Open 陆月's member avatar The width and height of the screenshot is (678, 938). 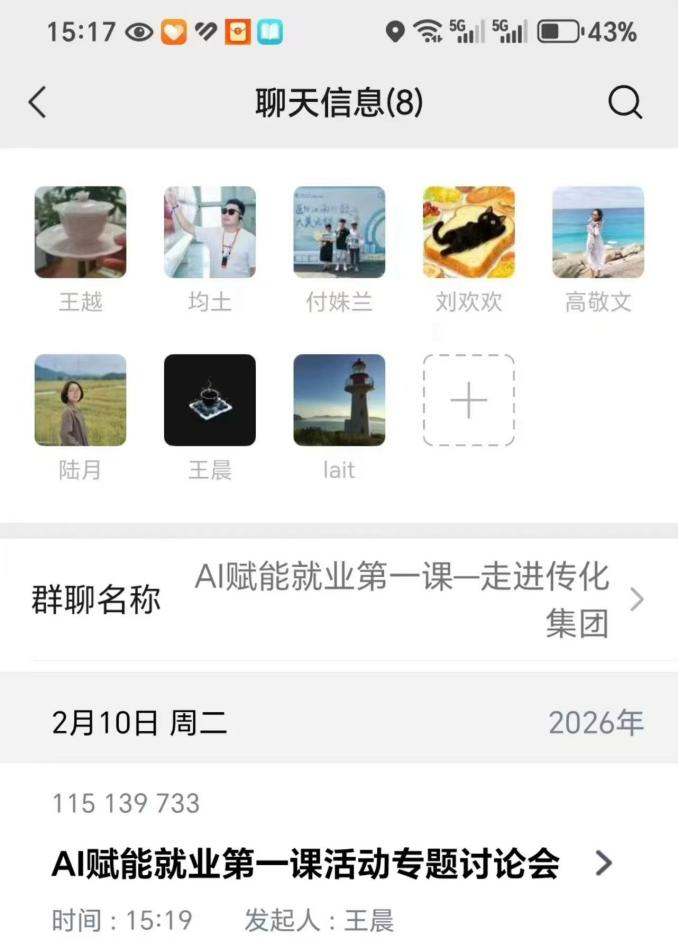tap(80, 400)
